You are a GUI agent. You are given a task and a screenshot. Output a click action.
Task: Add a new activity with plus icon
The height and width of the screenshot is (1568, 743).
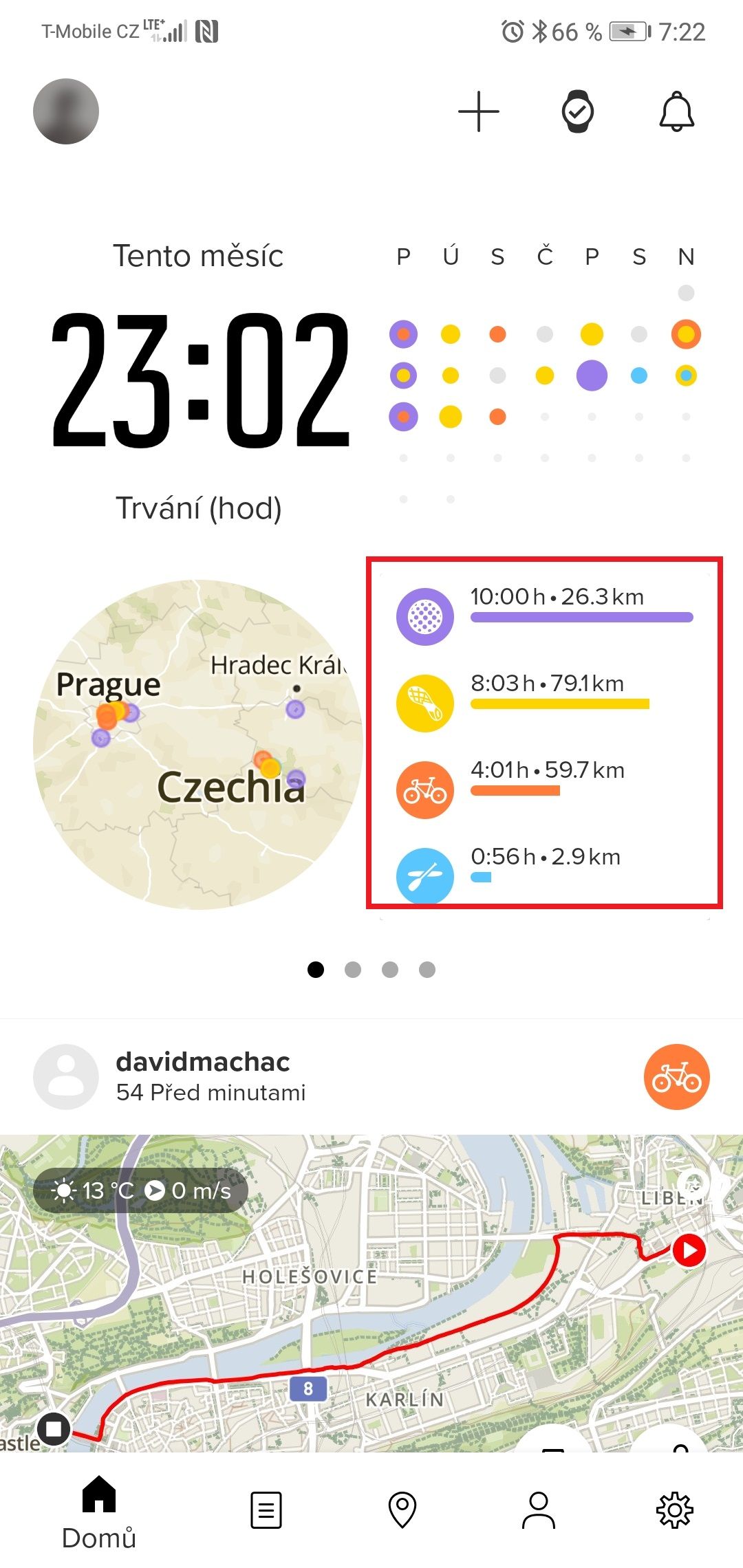[x=479, y=111]
